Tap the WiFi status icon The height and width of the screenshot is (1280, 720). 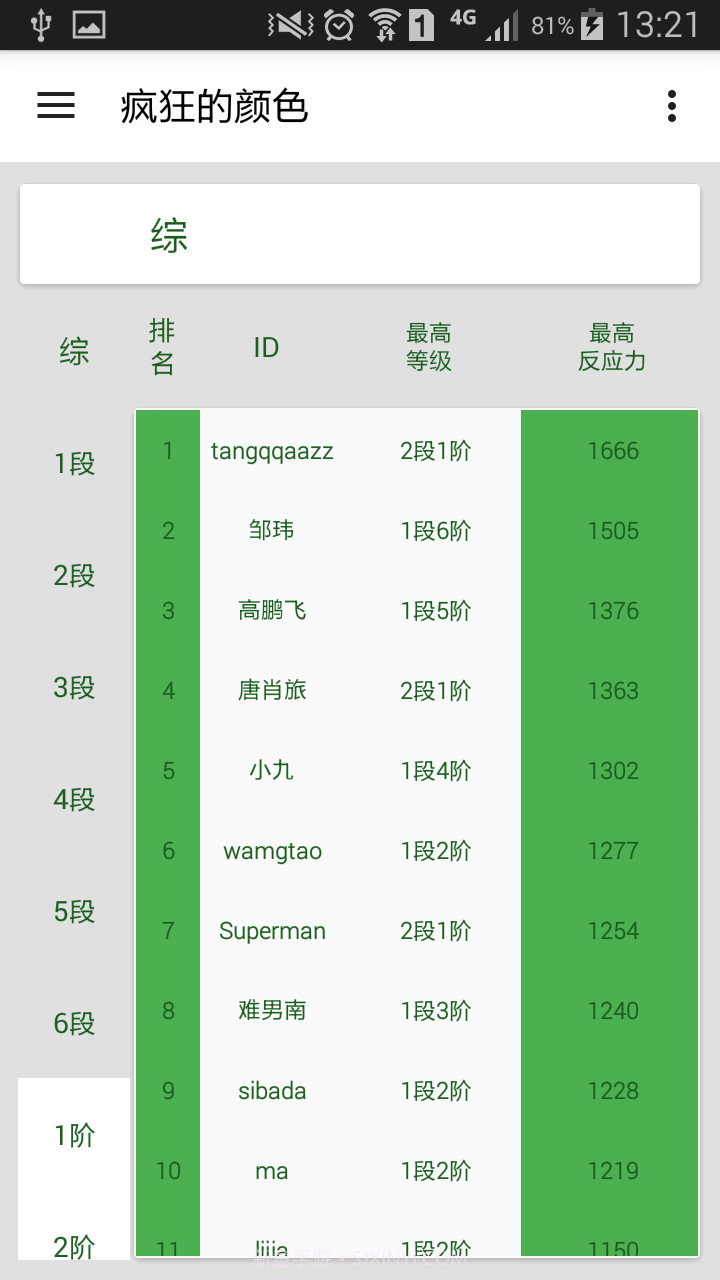tap(385, 25)
